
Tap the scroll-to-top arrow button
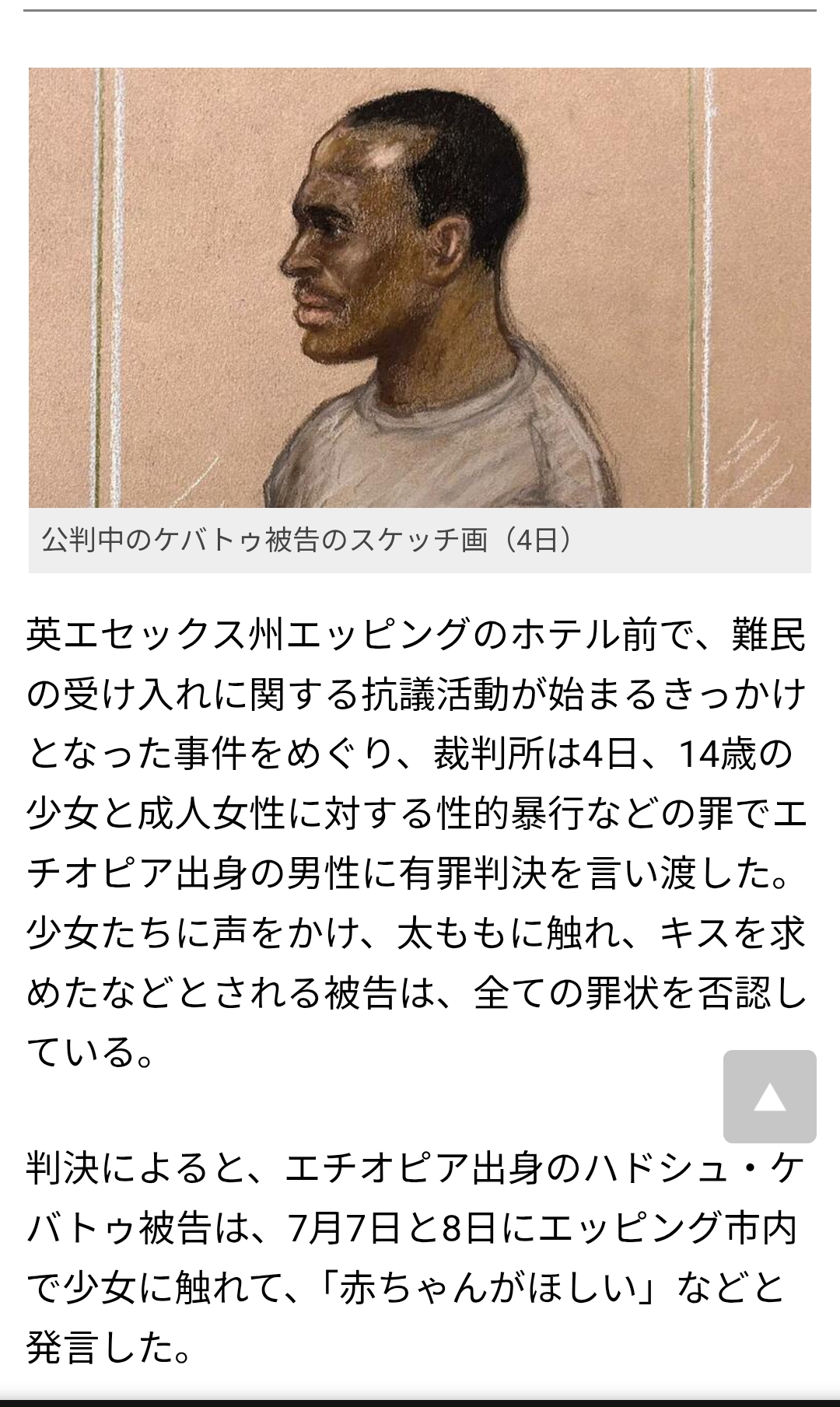(x=769, y=1096)
